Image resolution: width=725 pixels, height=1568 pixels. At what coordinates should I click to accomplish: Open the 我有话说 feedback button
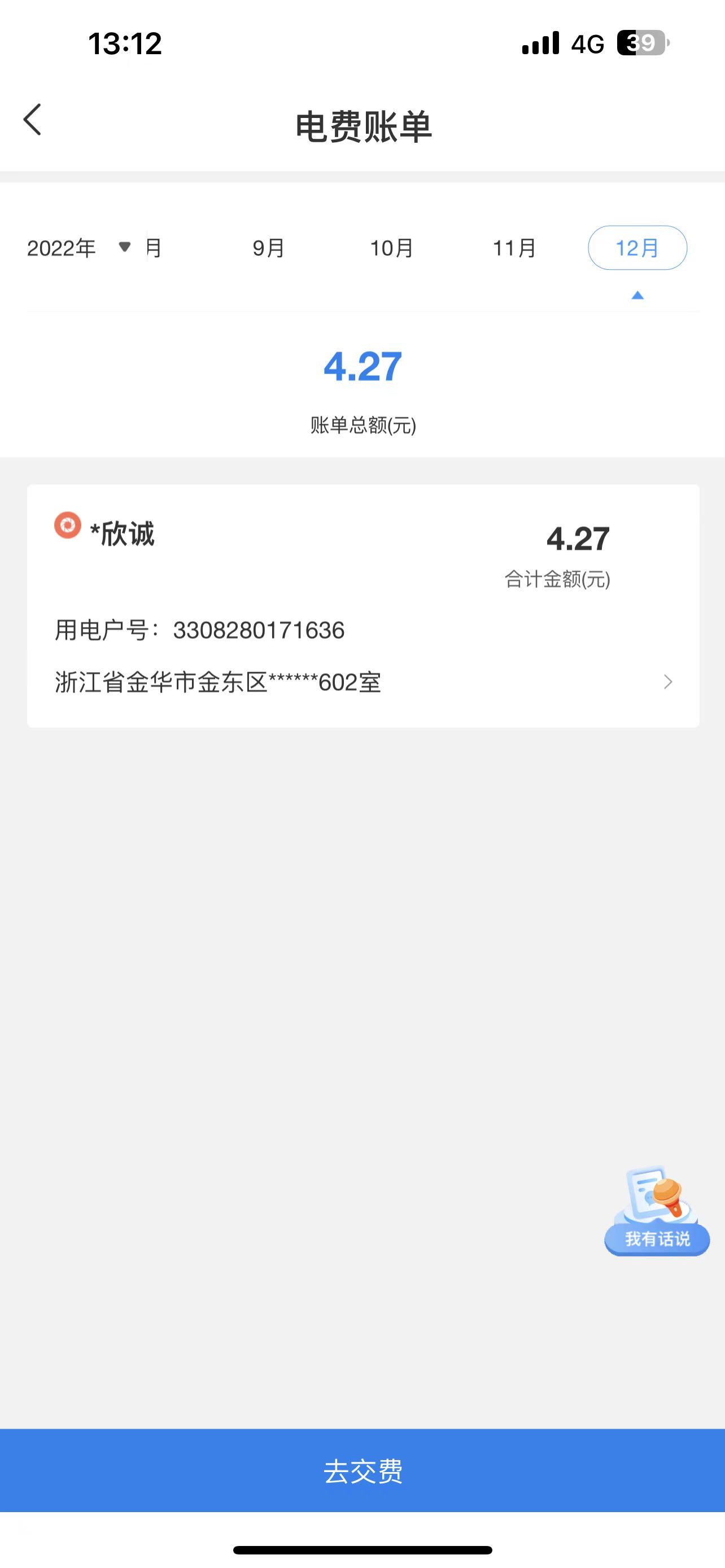click(x=657, y=1212)
